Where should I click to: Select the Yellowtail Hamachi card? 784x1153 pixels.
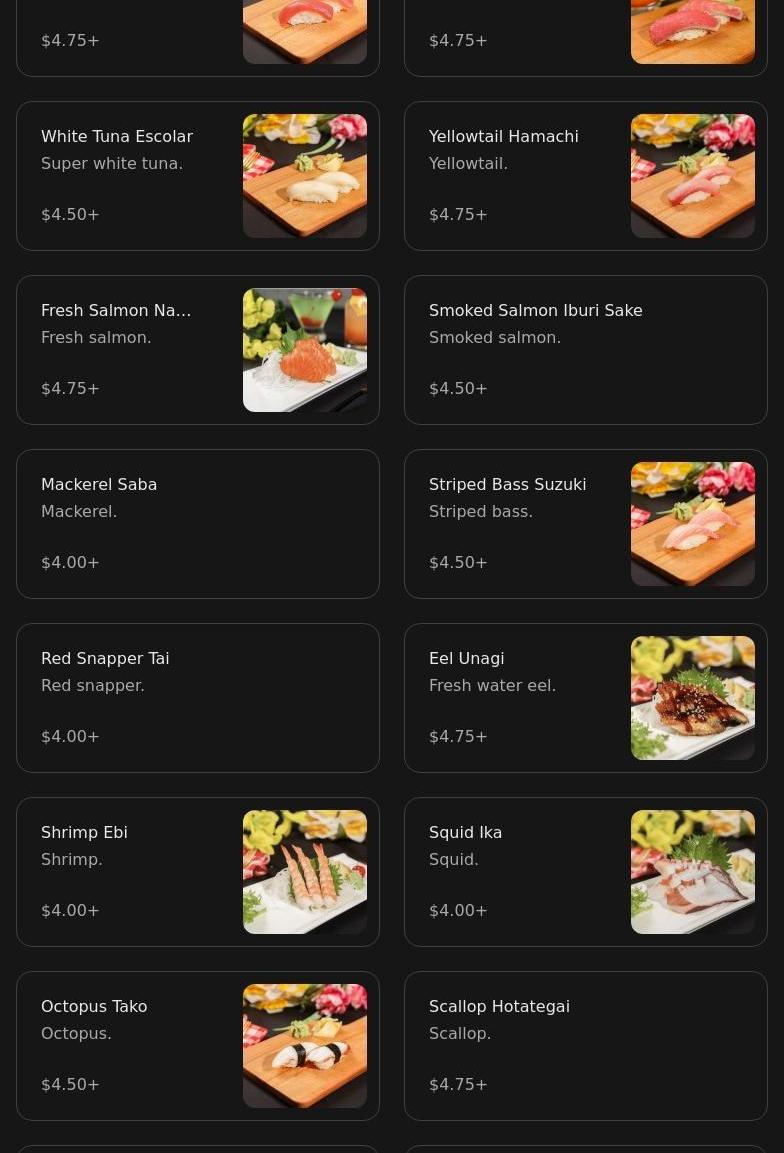[586, 176]
